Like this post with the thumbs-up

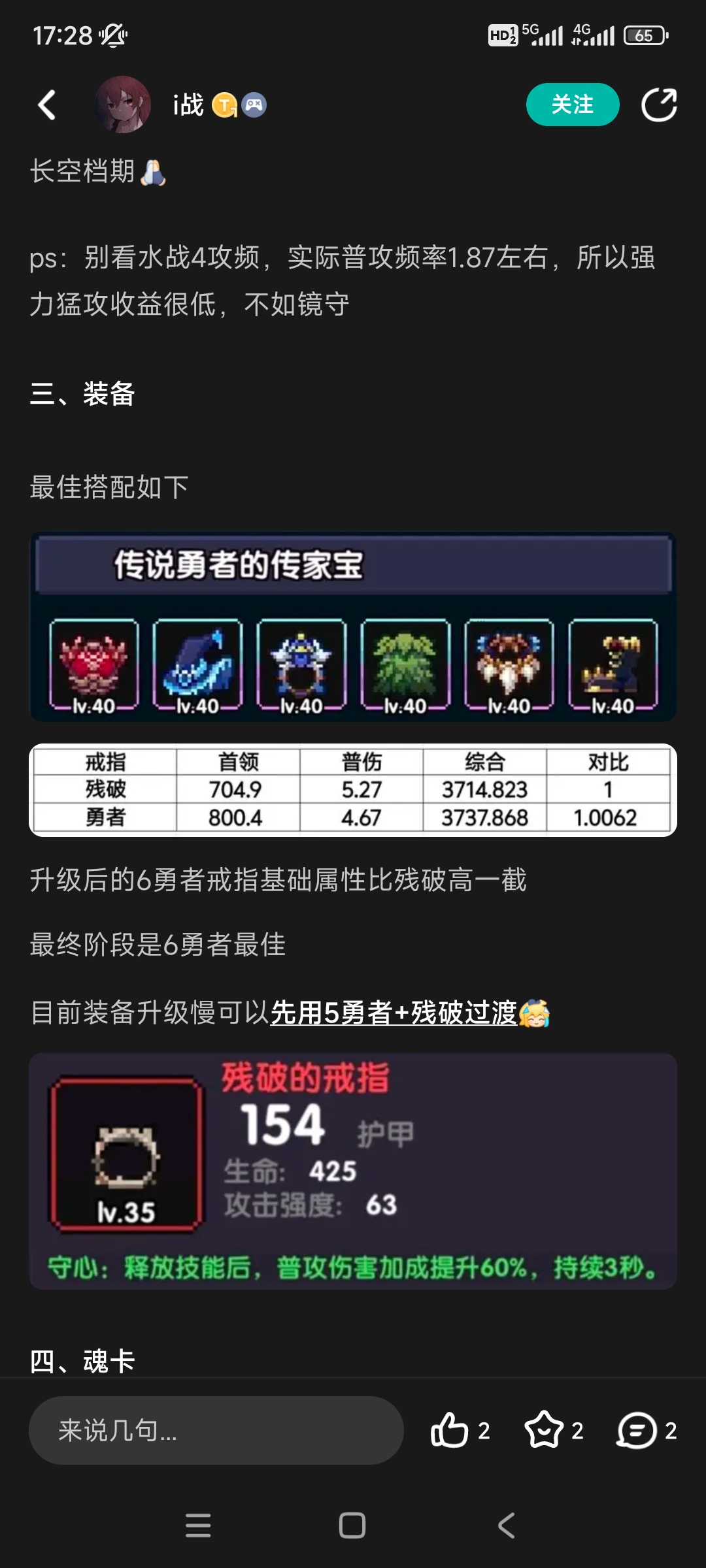[x=450, y=1430]
